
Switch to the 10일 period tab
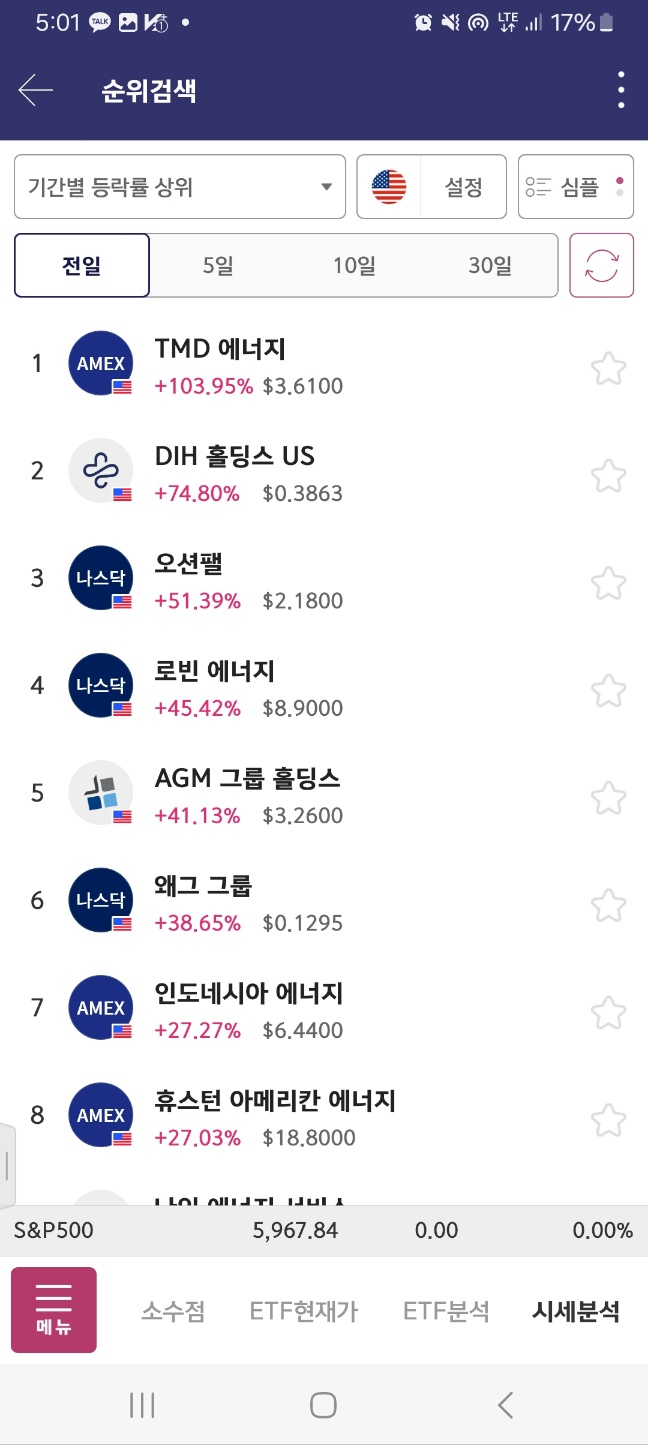point(354,266)
